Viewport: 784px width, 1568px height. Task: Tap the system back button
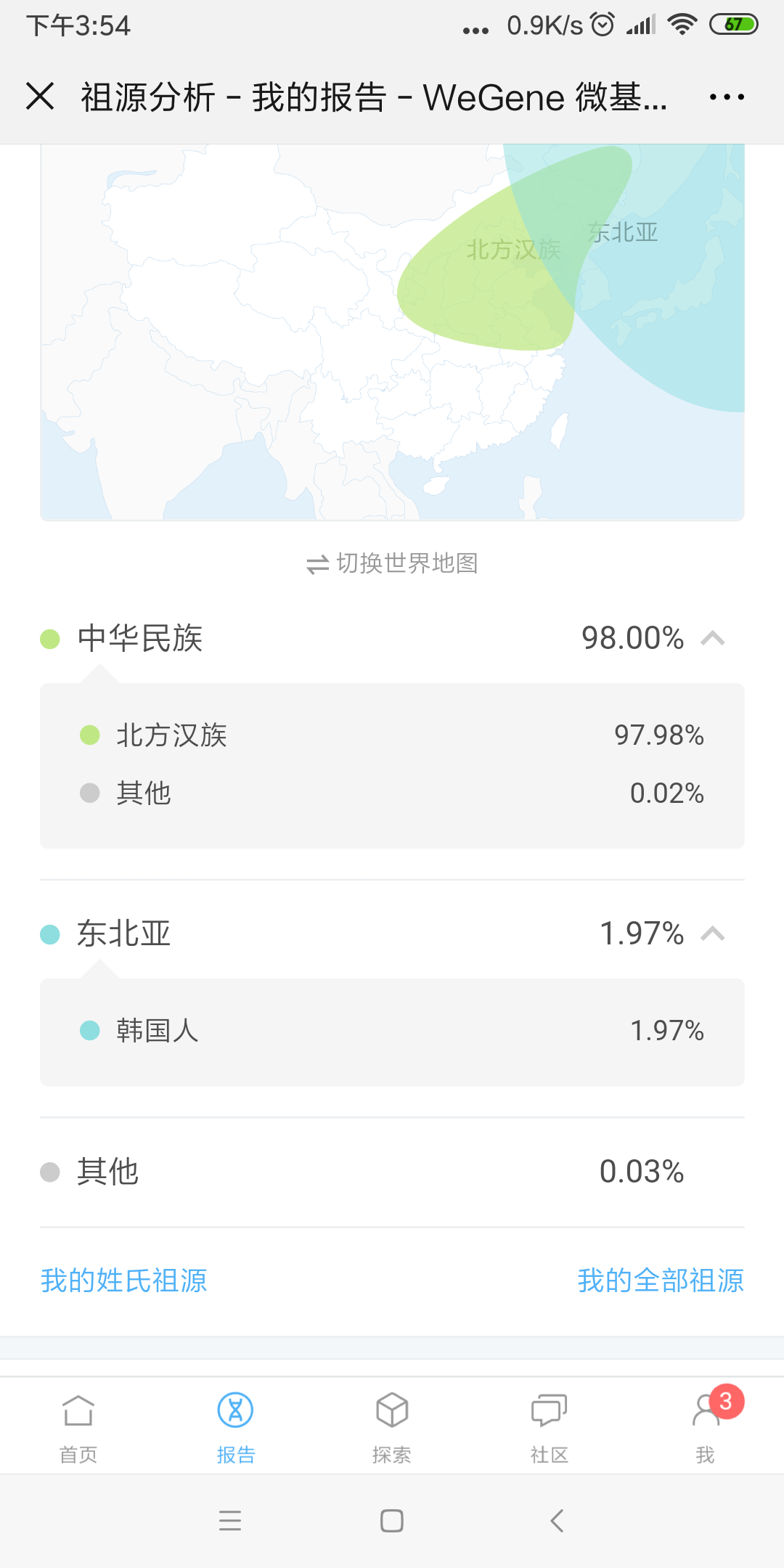[557, 1521]
